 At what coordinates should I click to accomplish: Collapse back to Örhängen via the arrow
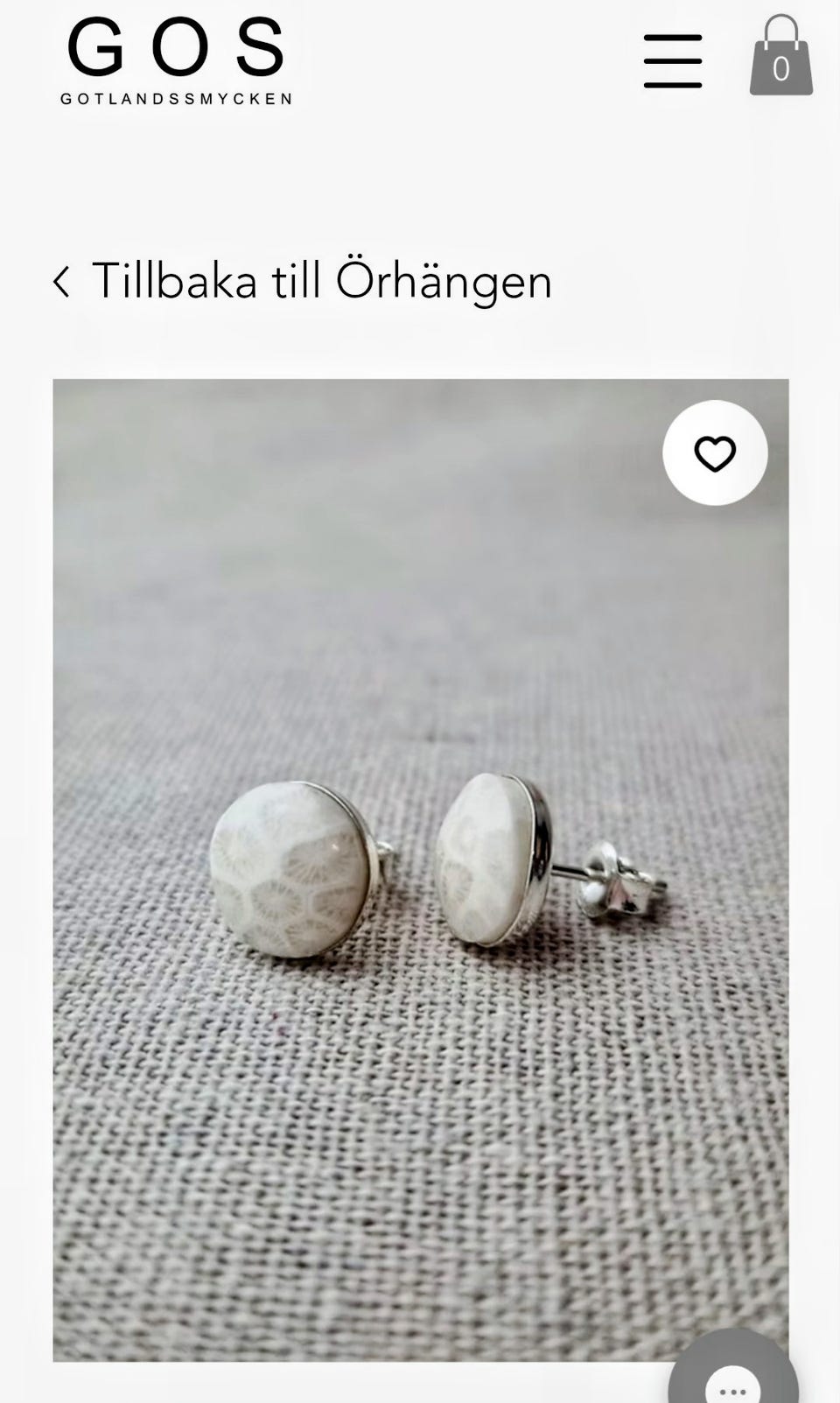(x=63, y=281)
